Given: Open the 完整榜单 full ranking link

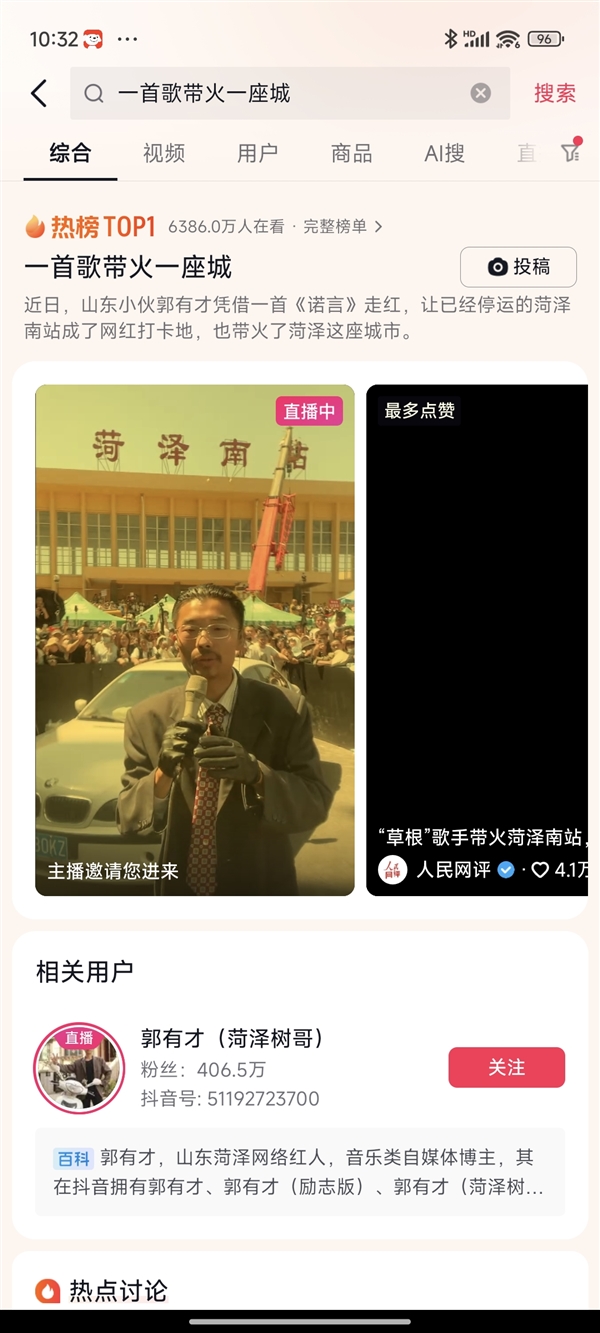Looking at the screenshot, I should tap(343, 227).
